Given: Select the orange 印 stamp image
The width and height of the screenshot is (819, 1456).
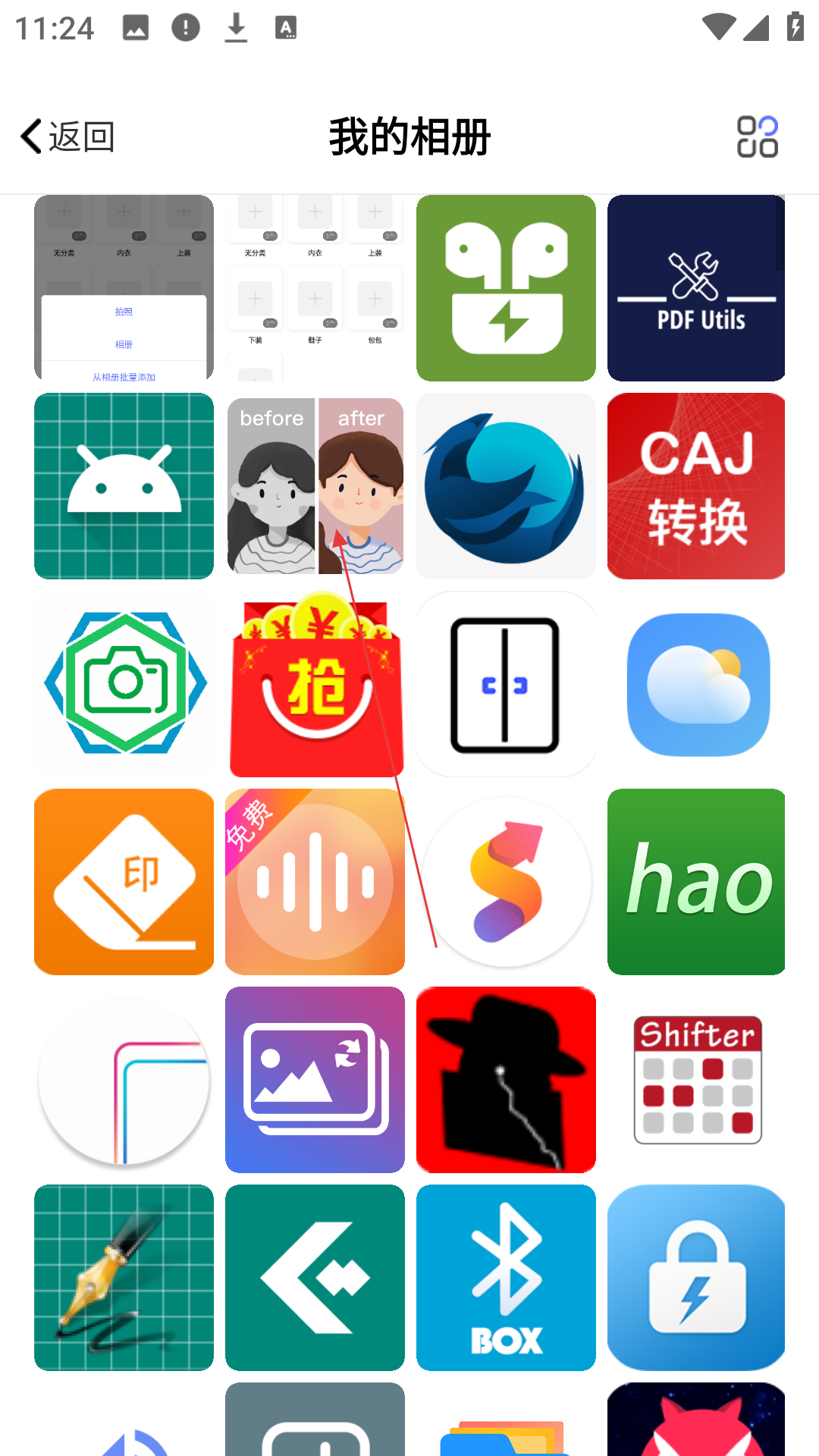Looking at the screenshot, I should pos(124,882).
